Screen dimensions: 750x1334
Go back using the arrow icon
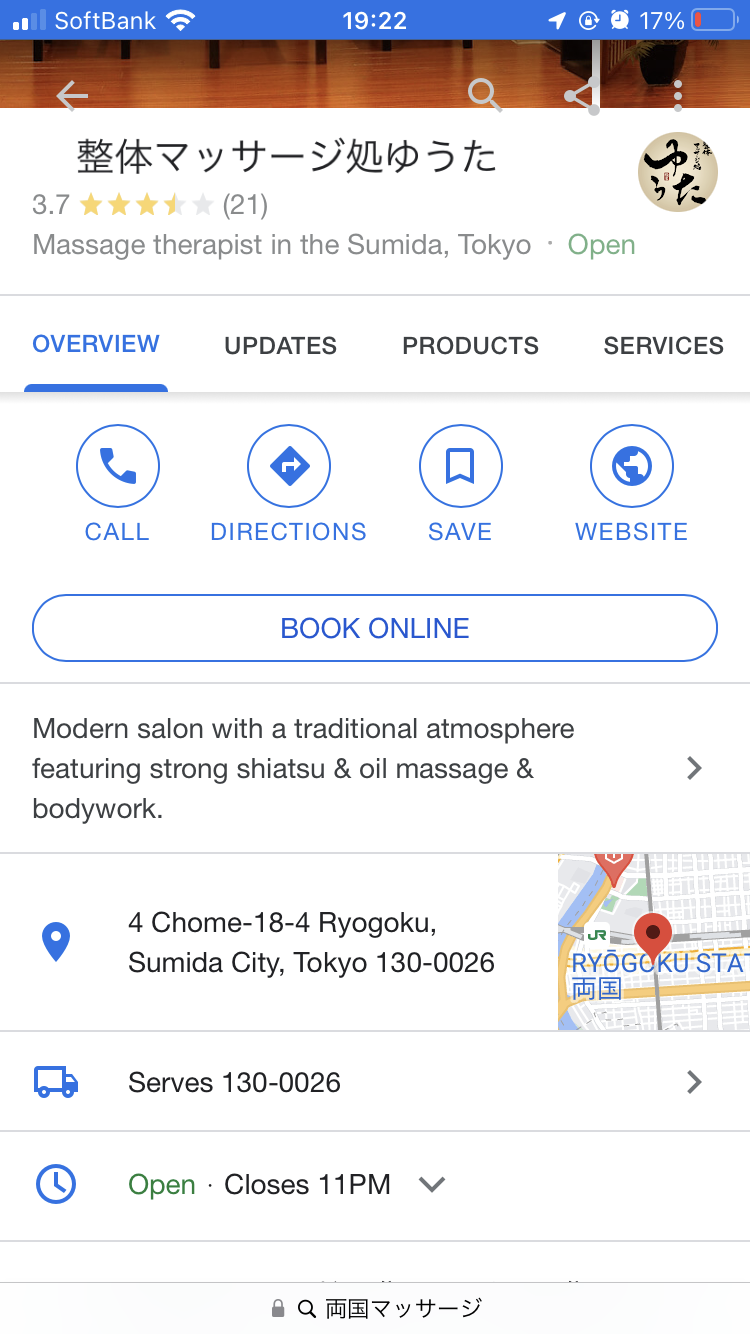coord(72,95)
